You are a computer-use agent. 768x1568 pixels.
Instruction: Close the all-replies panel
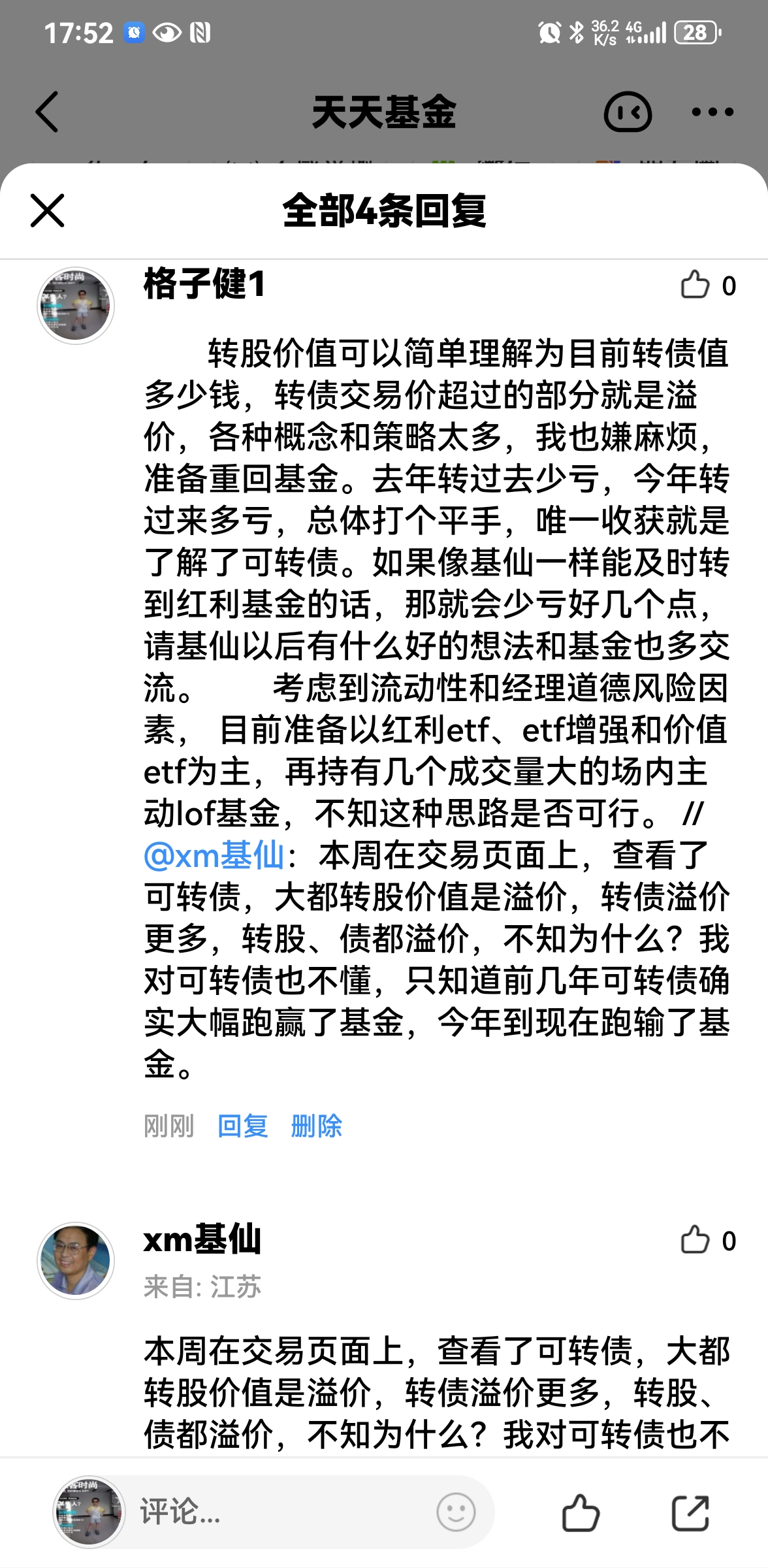click(48, 210)
